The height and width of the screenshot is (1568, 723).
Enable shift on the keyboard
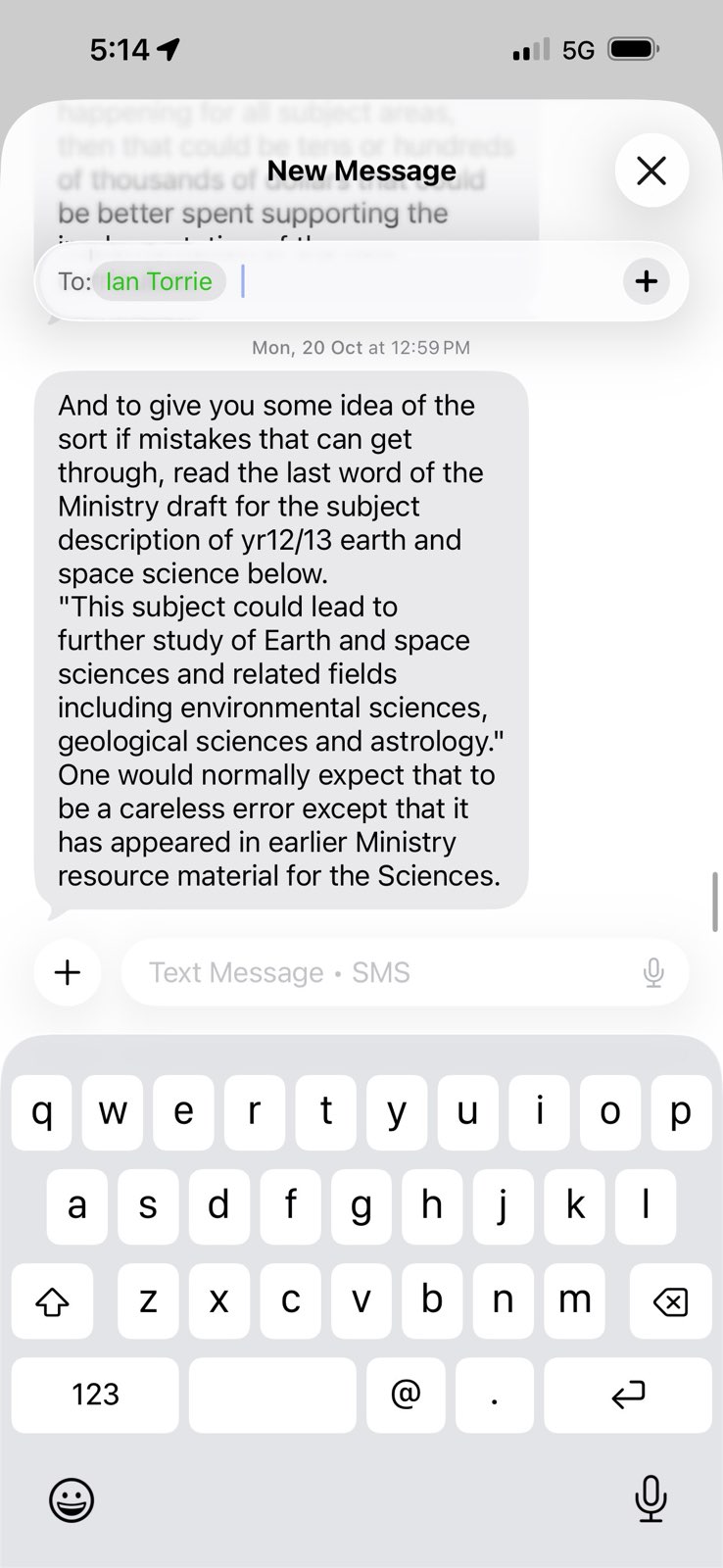tap(53, 1301)
